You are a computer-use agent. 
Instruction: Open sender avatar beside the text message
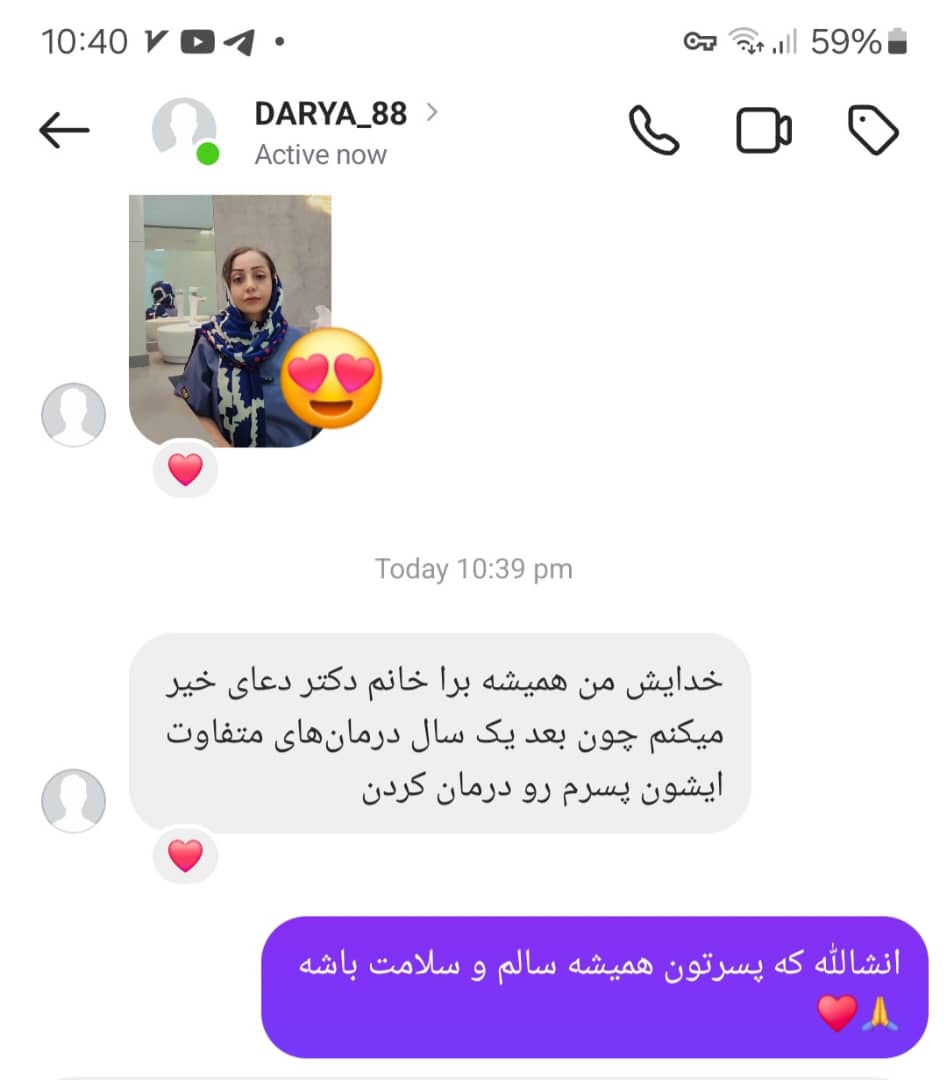tap(73, 800)
